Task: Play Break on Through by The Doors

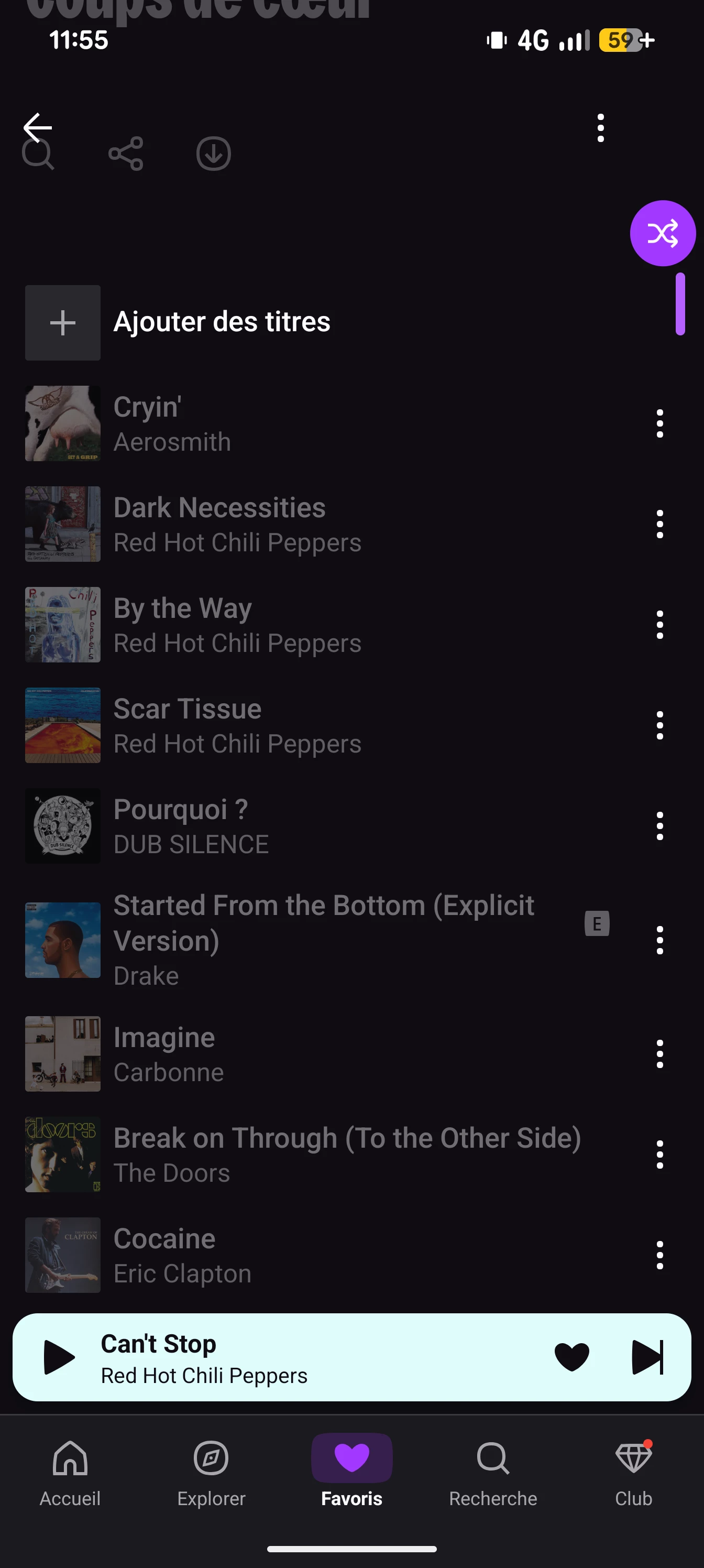Action: tap(304, 1155)
